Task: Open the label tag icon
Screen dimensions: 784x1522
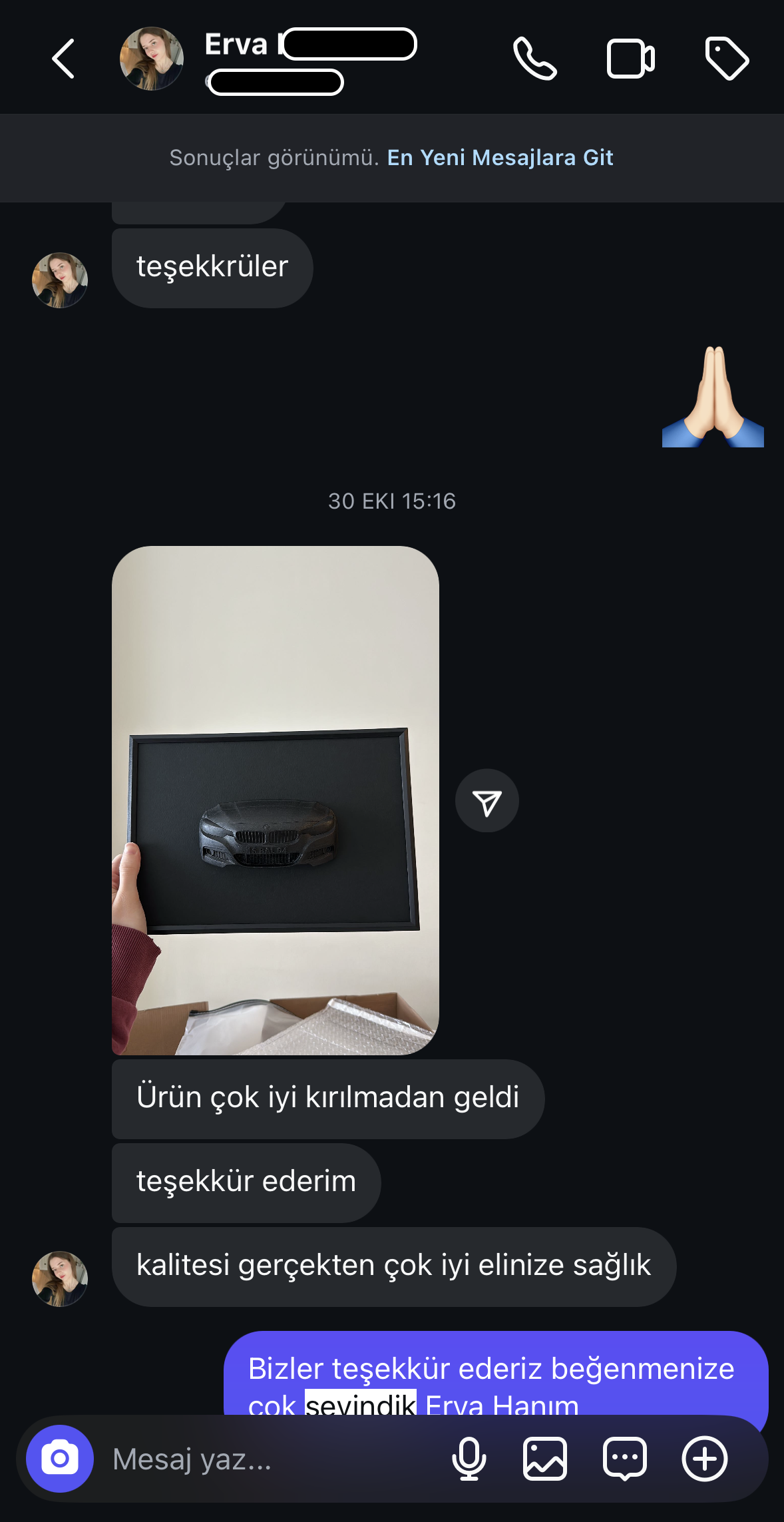Action: click(x=726, y=59)
